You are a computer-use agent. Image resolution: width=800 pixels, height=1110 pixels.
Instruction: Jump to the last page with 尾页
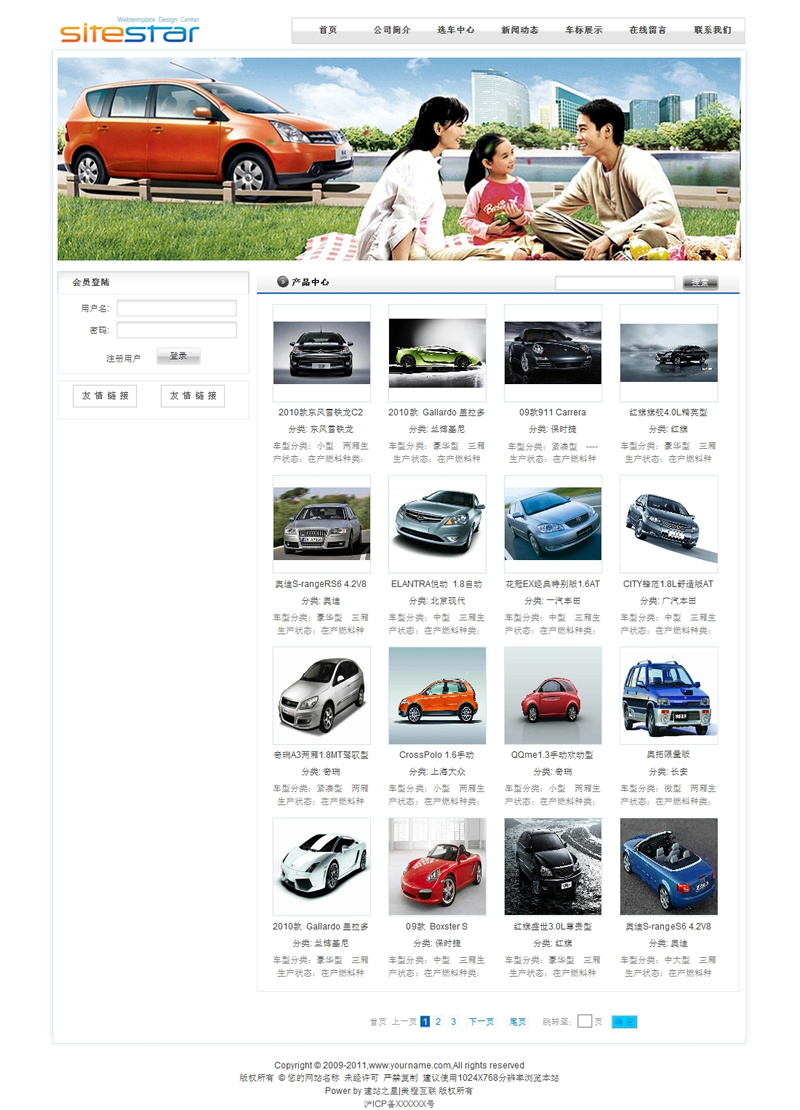click(x=517, y=1021)
